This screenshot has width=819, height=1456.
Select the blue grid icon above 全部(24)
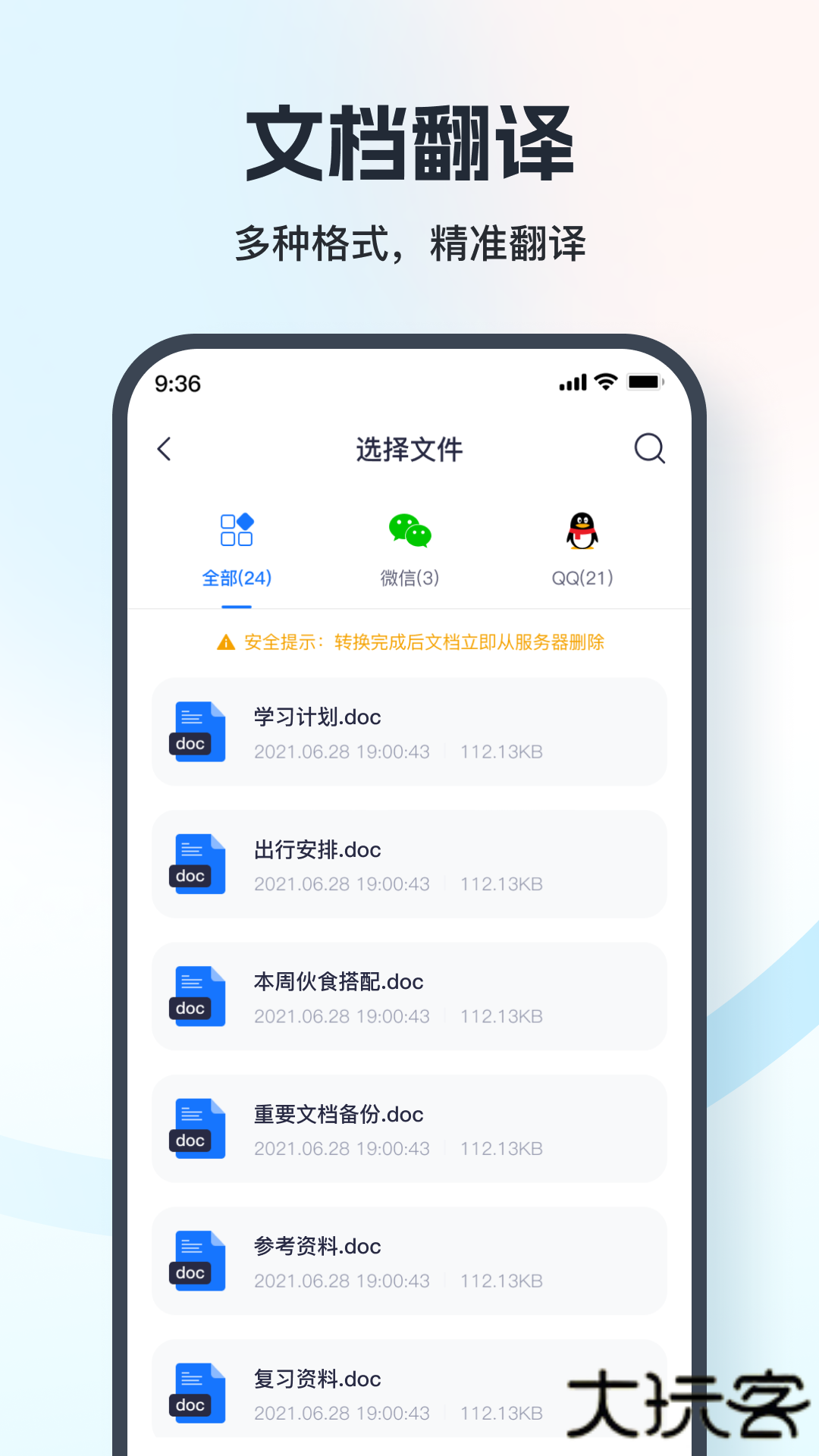point(236,531)
